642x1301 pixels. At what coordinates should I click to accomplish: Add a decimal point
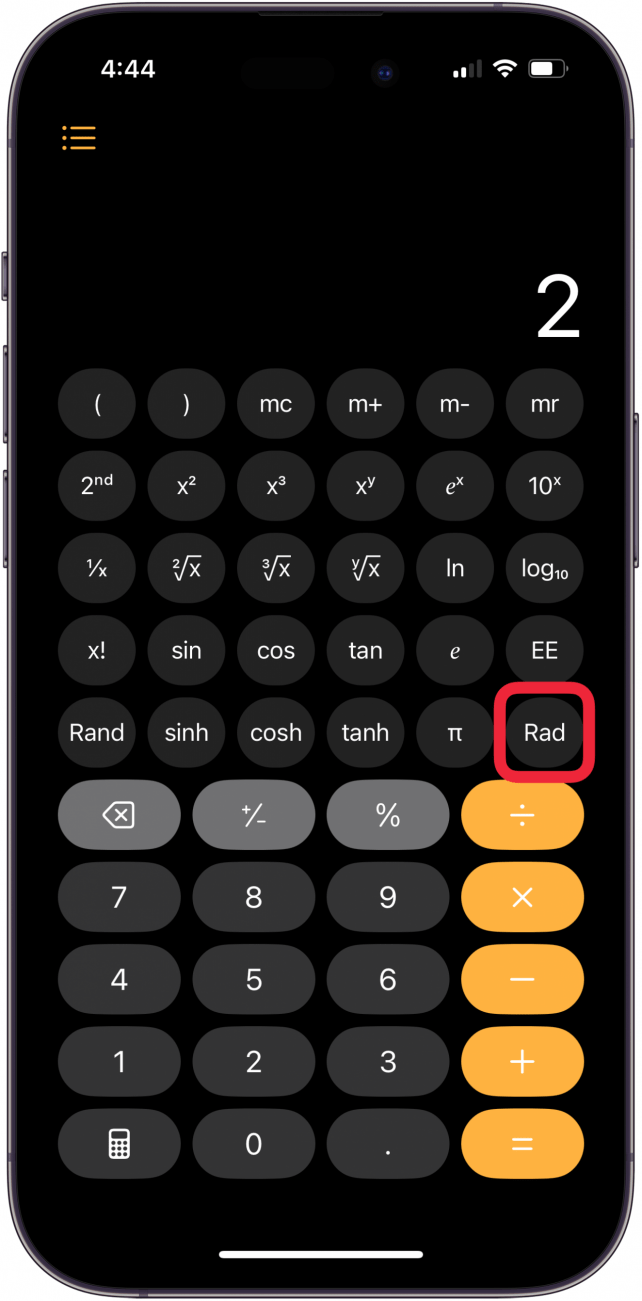[x=388, y=1143]
